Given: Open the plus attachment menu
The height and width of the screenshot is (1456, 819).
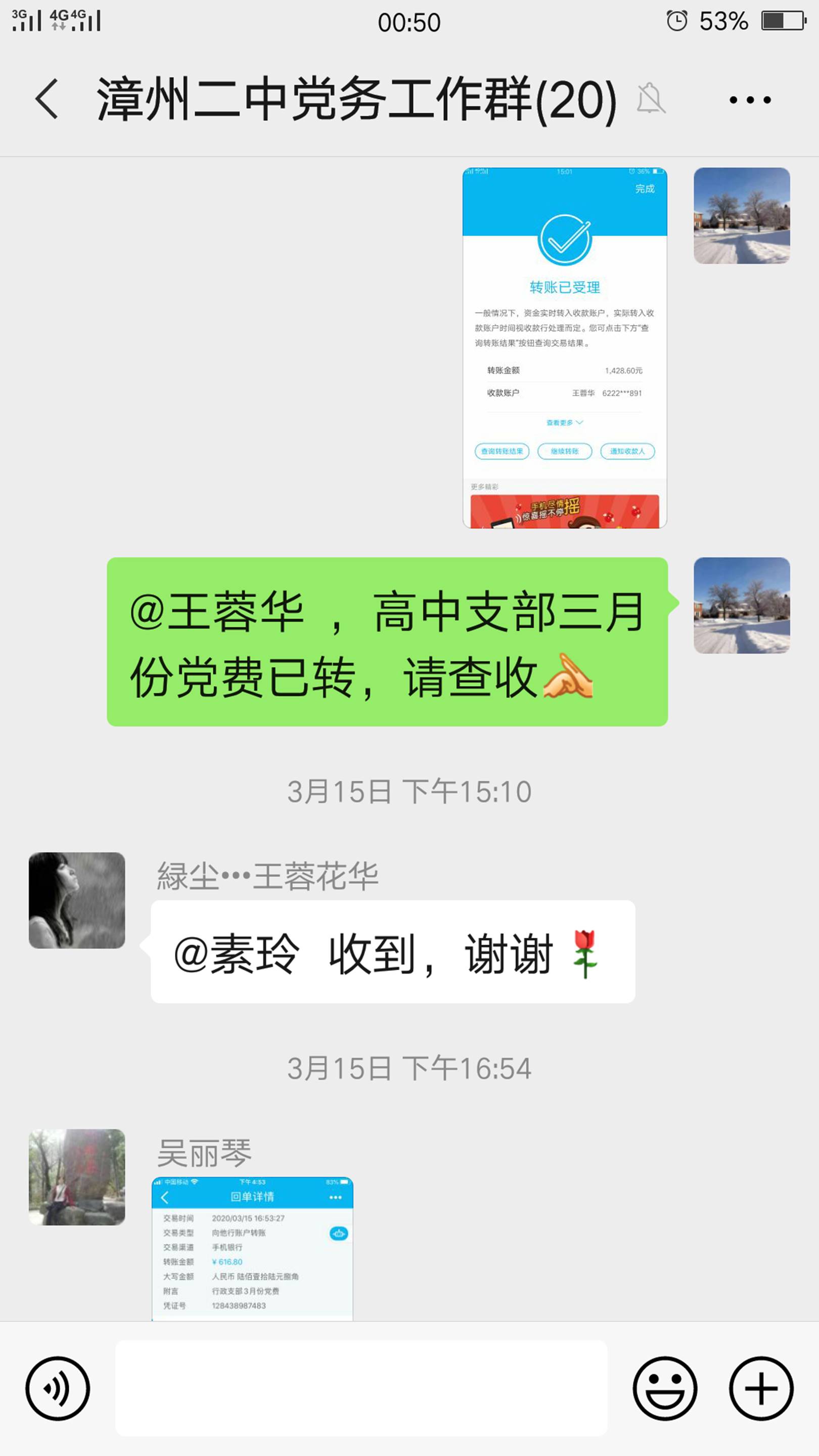Looking at the screenshot, I should [761, 1388].
